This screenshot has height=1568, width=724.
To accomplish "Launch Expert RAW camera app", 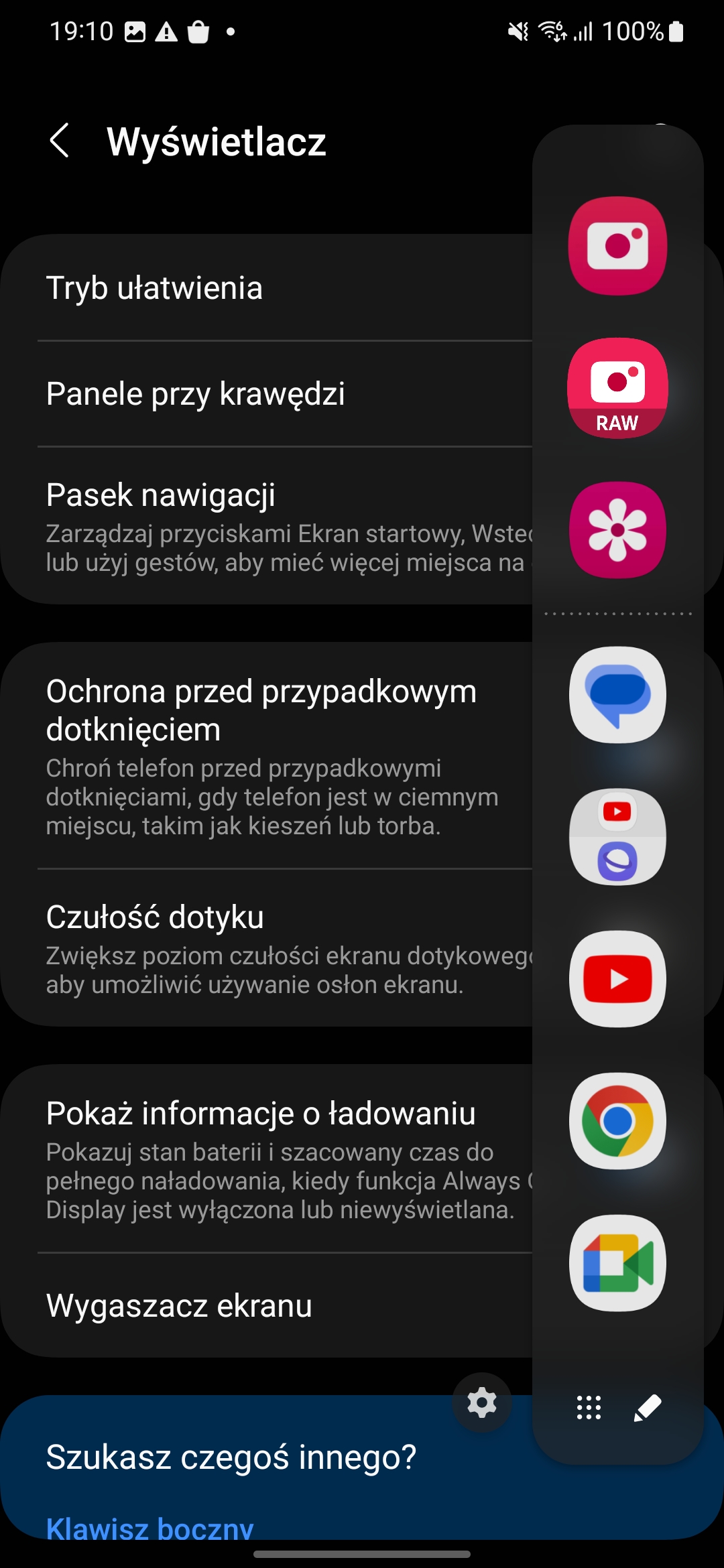I will click(x=617, y=388).
